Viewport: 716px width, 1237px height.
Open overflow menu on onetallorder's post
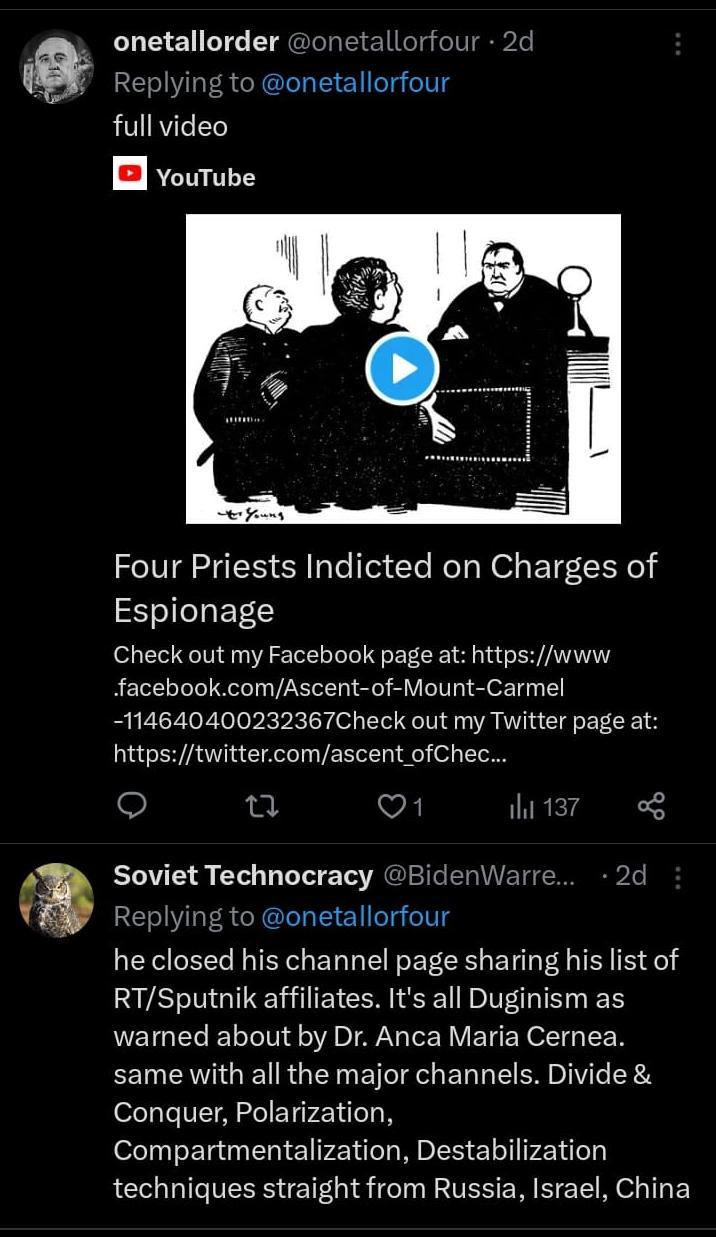(678, 43)
